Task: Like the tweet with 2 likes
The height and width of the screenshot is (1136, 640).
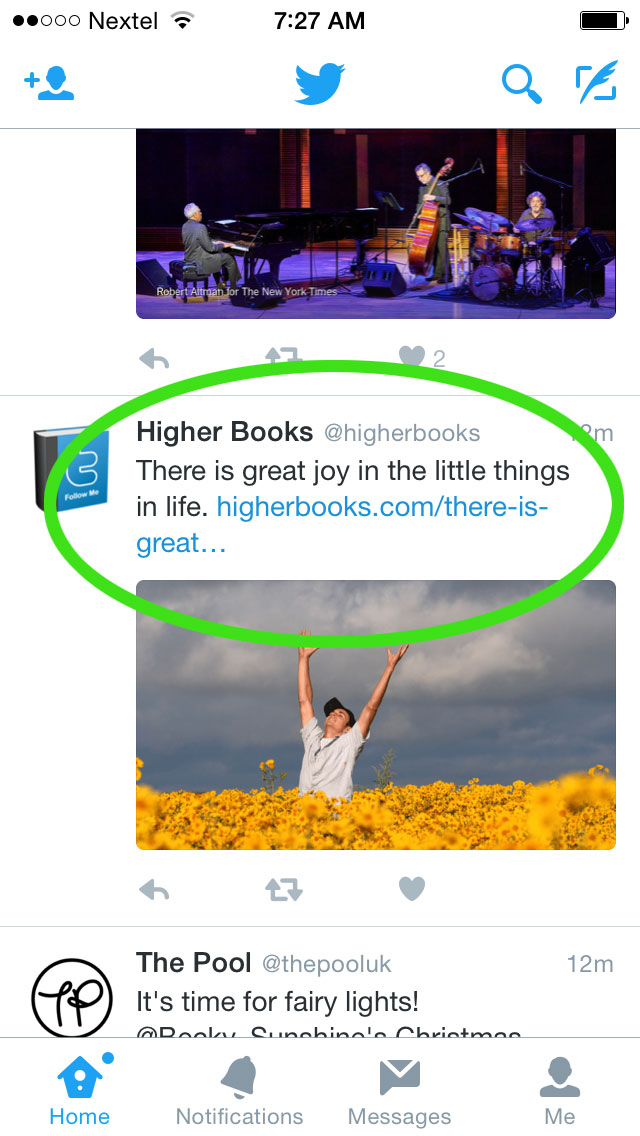Action: pyautogui.click(x=412, y=356)
